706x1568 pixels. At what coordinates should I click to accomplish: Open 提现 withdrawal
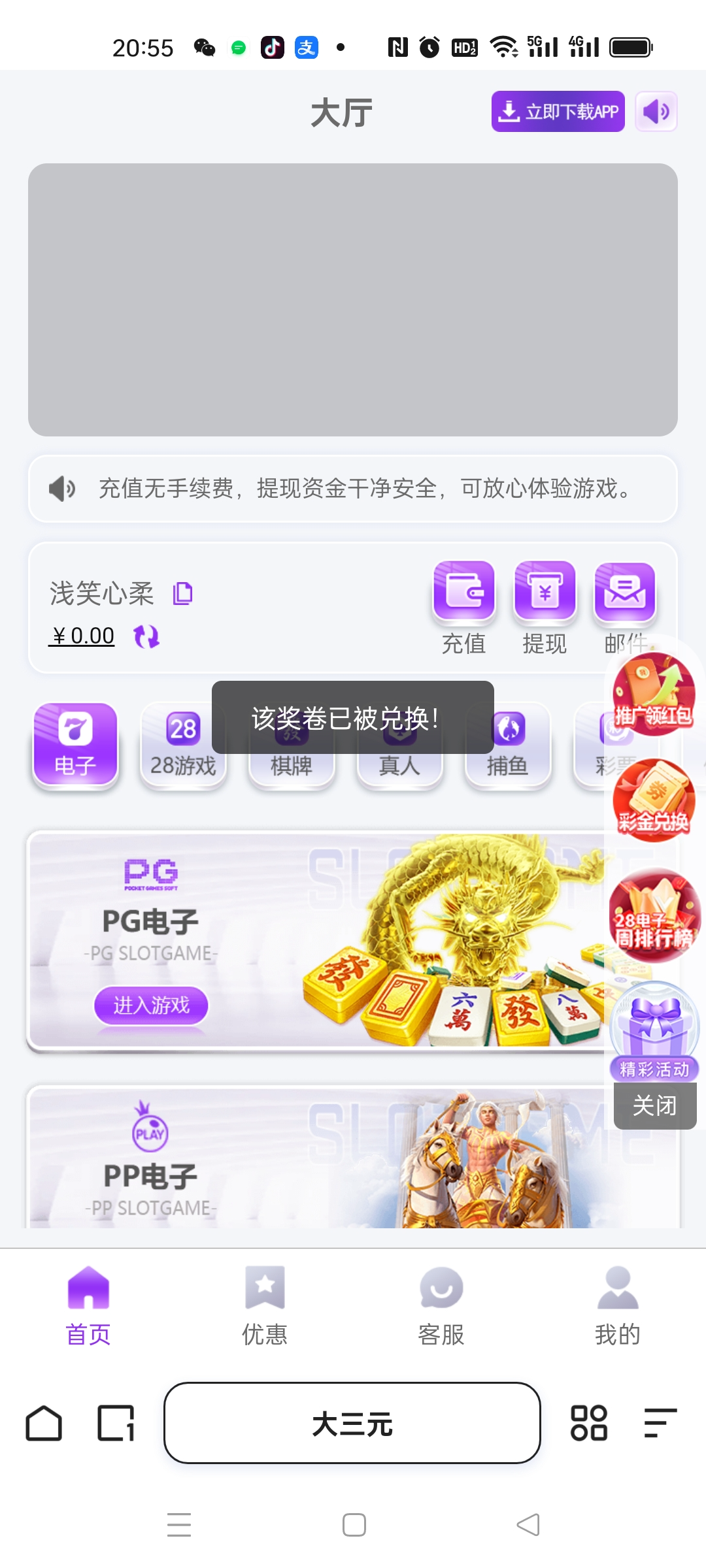(545, 608)
